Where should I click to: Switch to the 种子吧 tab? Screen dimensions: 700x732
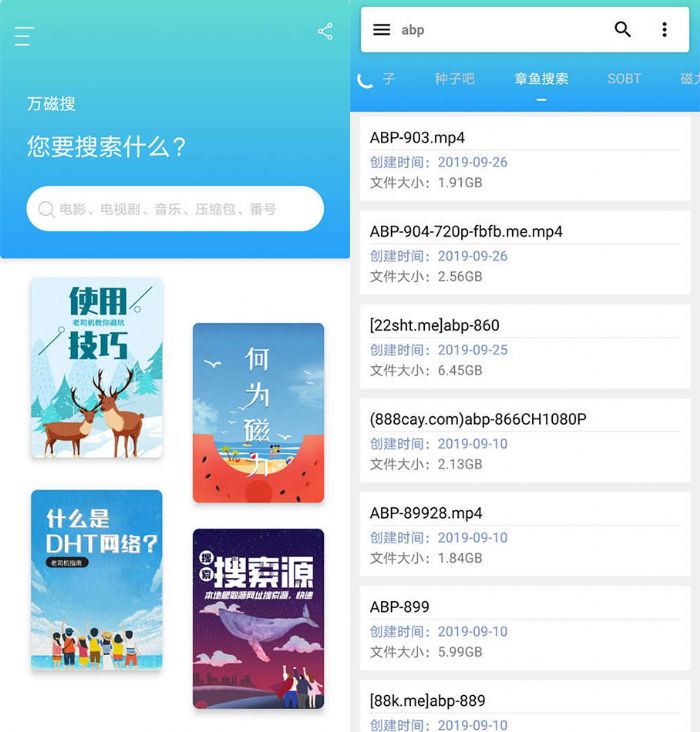(454, 79)
